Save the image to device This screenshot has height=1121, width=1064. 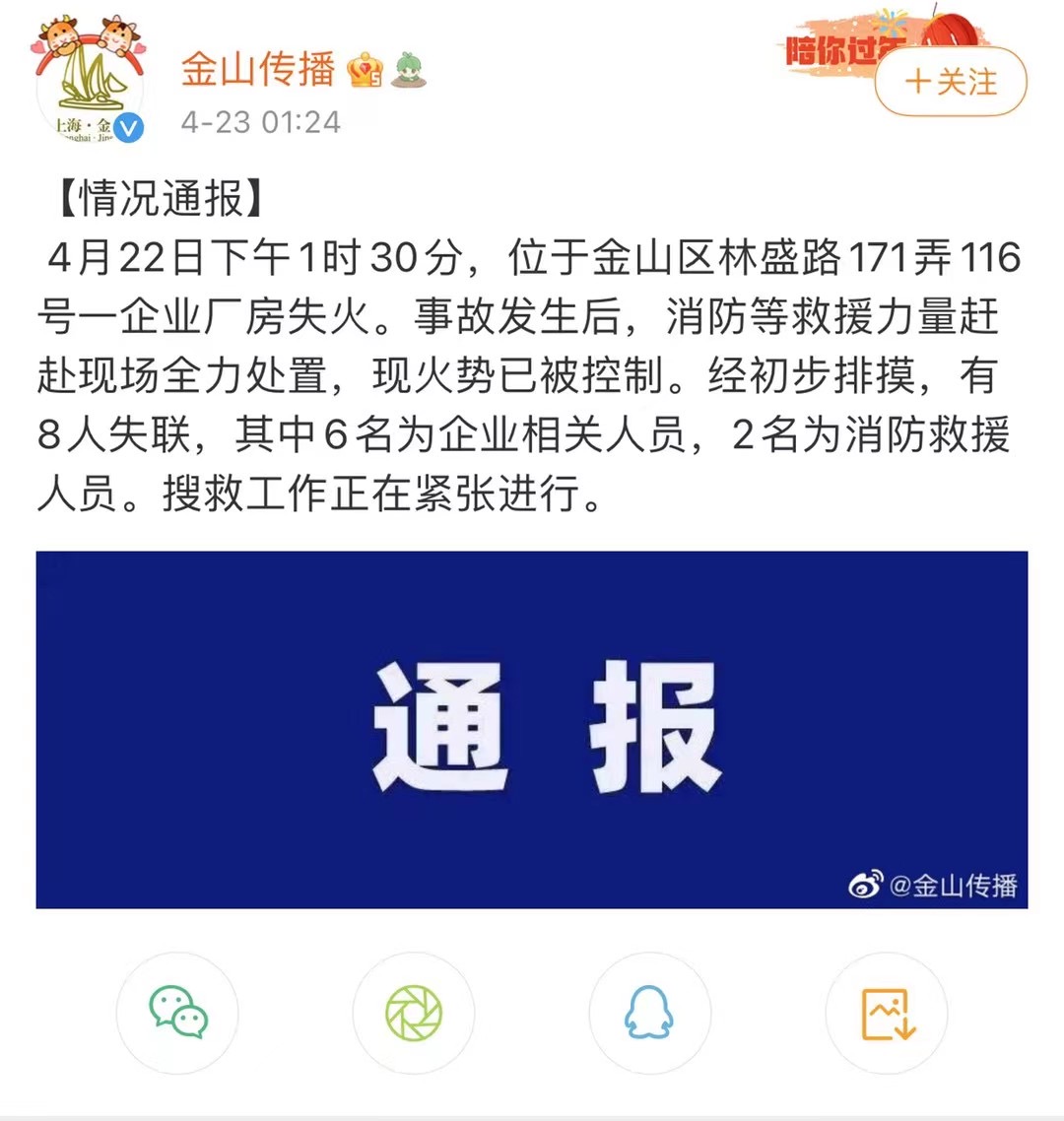coord(887,1013)
